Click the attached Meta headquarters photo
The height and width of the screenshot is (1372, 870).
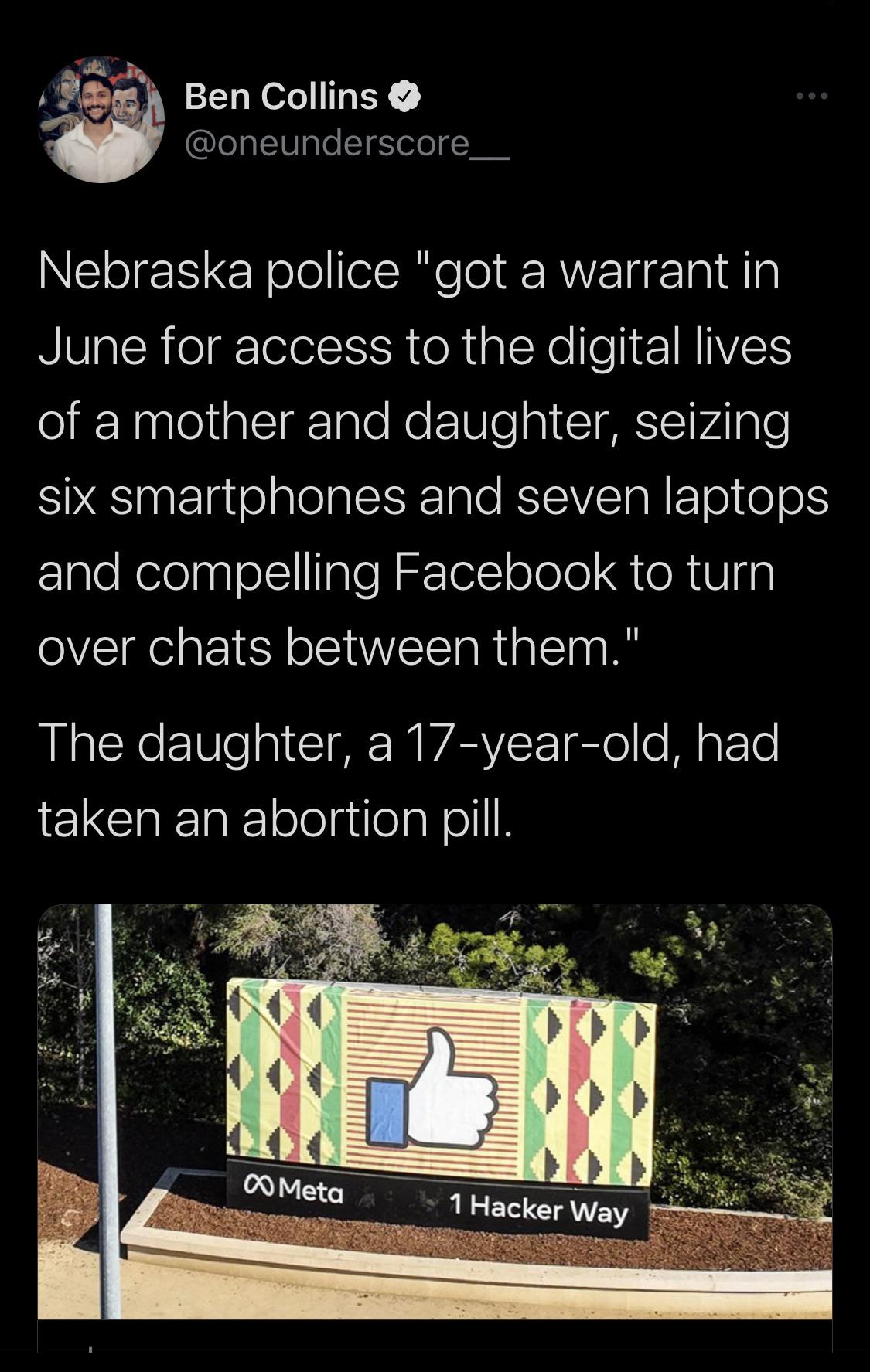click(433, 1113)
